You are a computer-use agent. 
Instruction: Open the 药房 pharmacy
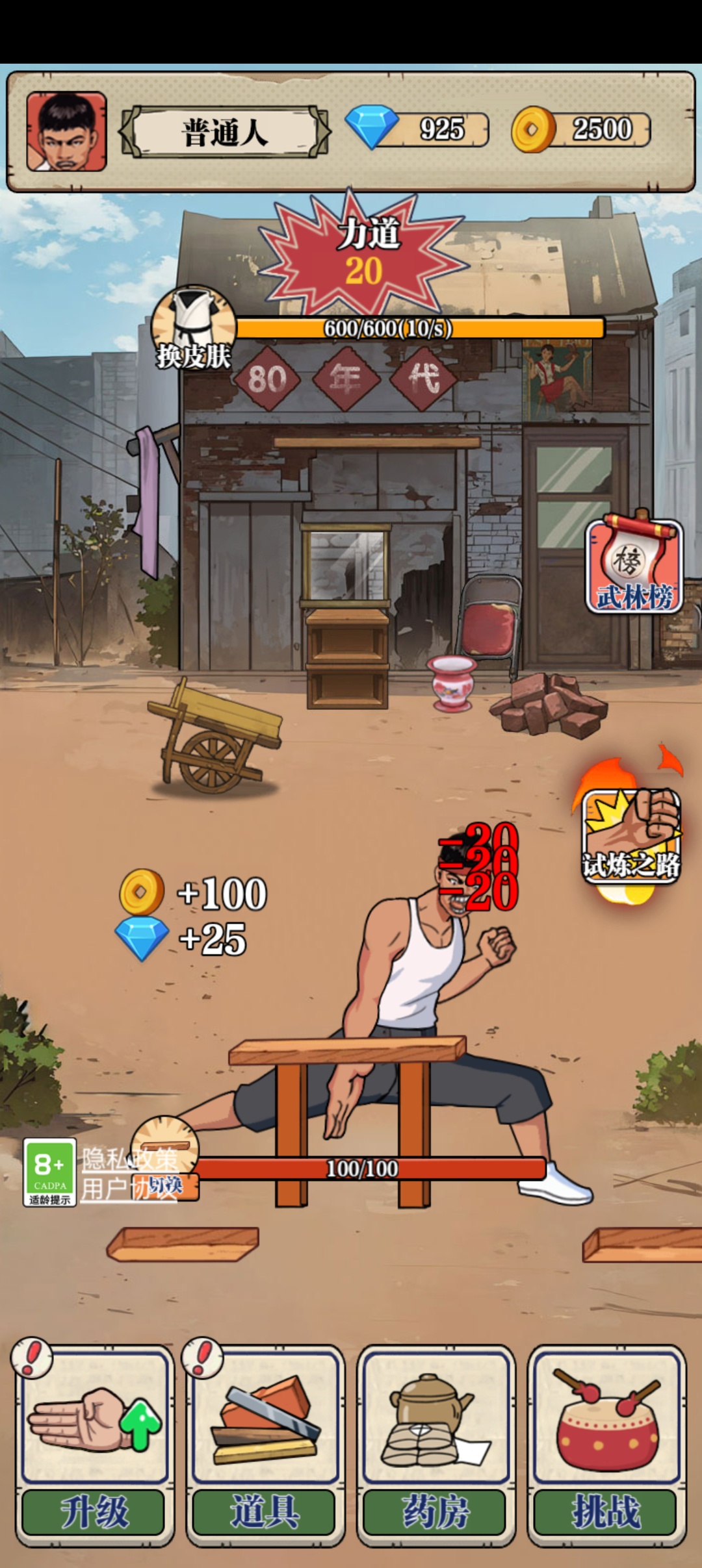(x=435, y=1445)
